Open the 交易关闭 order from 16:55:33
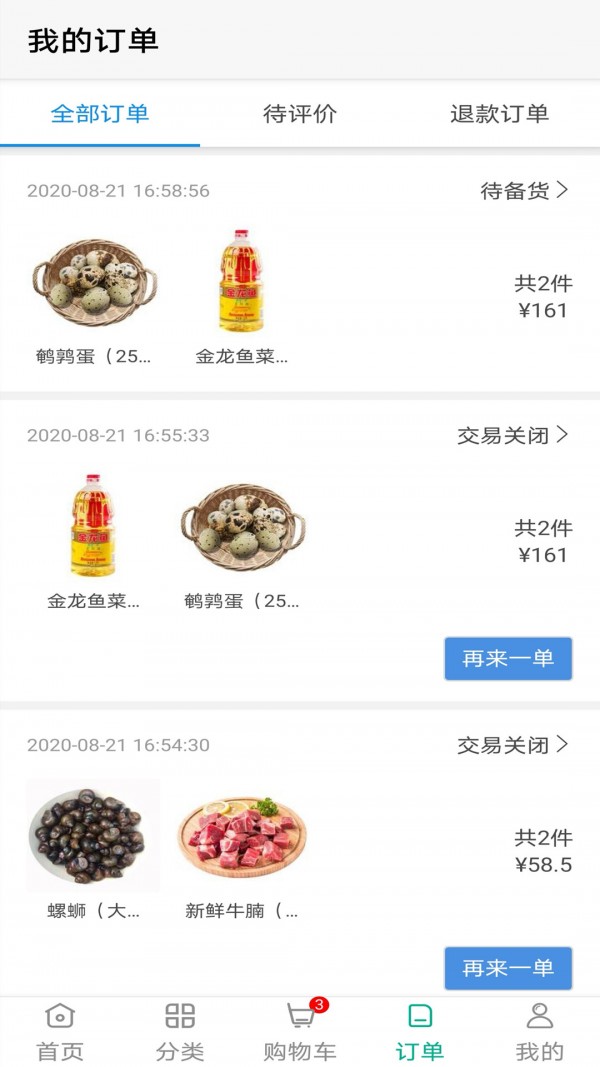Viewport: 600px width, 1067px height. point(512,435)
